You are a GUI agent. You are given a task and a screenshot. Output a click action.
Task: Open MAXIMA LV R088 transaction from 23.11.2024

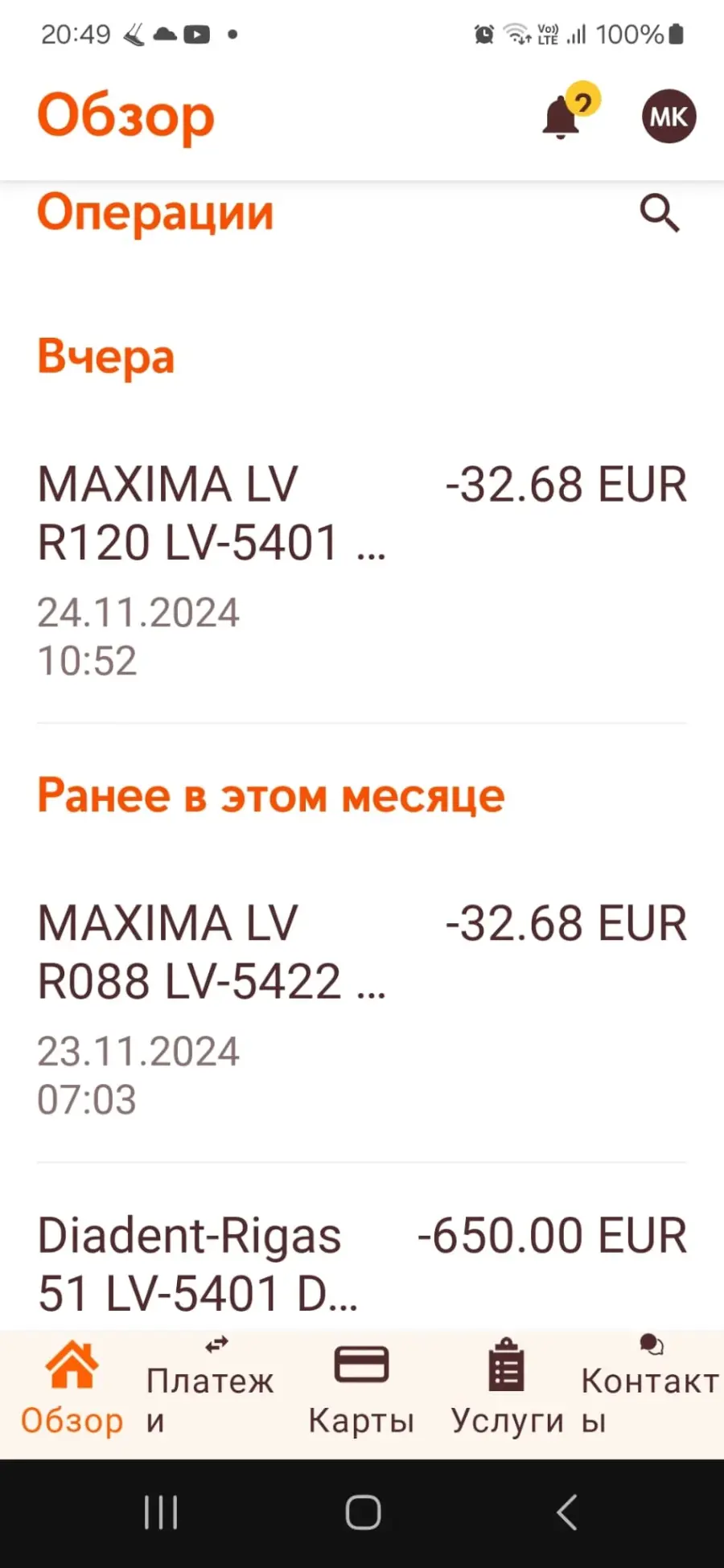click(362, 1009)
